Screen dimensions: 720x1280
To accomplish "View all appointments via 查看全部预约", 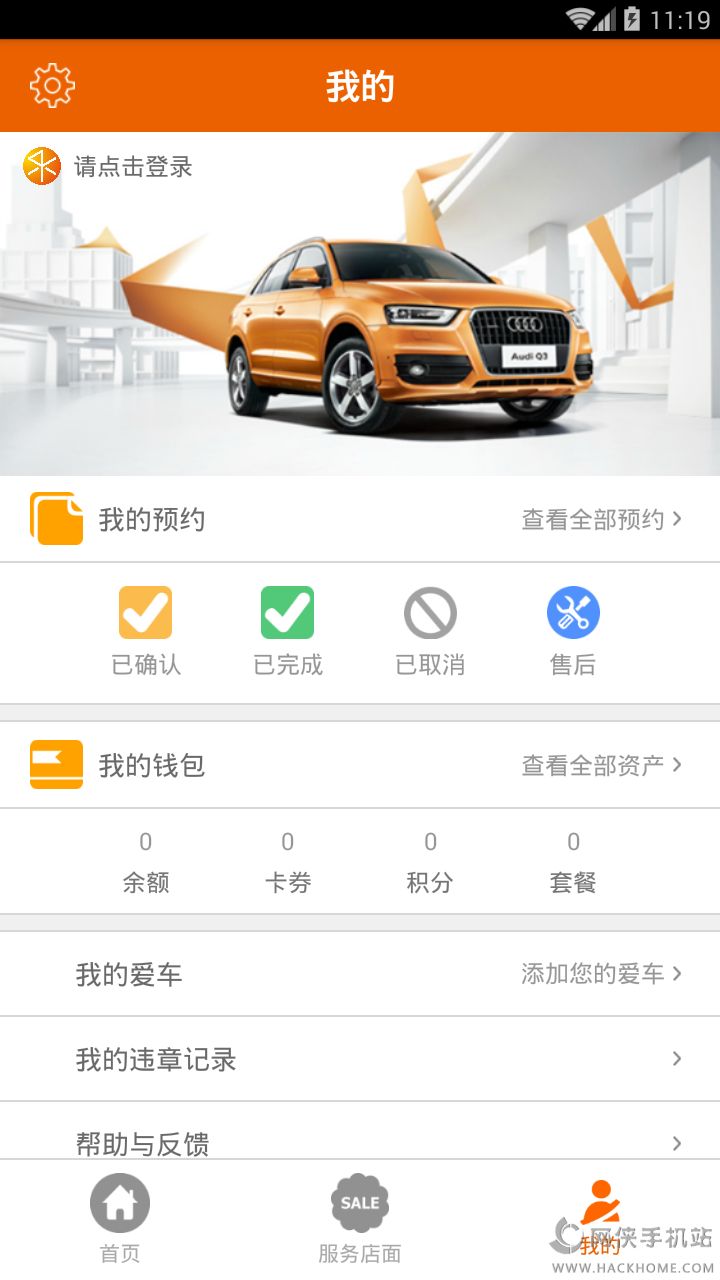I will coord(601,519).
